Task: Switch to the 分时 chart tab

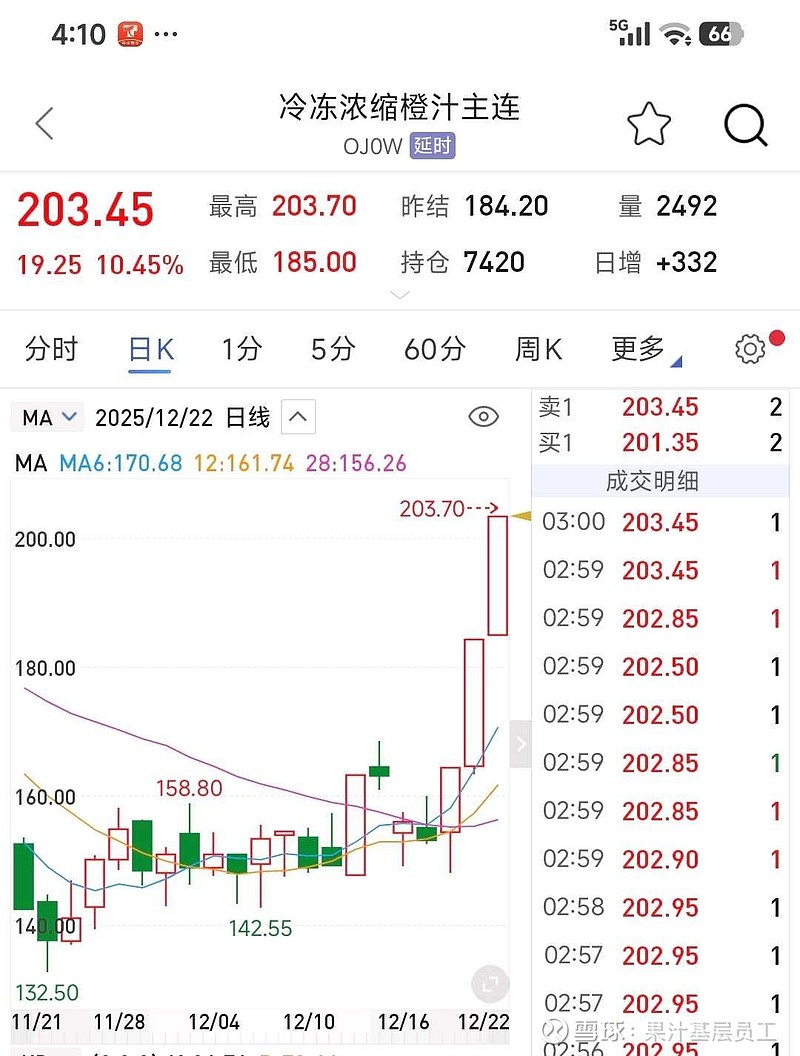Action: [51, 349]
